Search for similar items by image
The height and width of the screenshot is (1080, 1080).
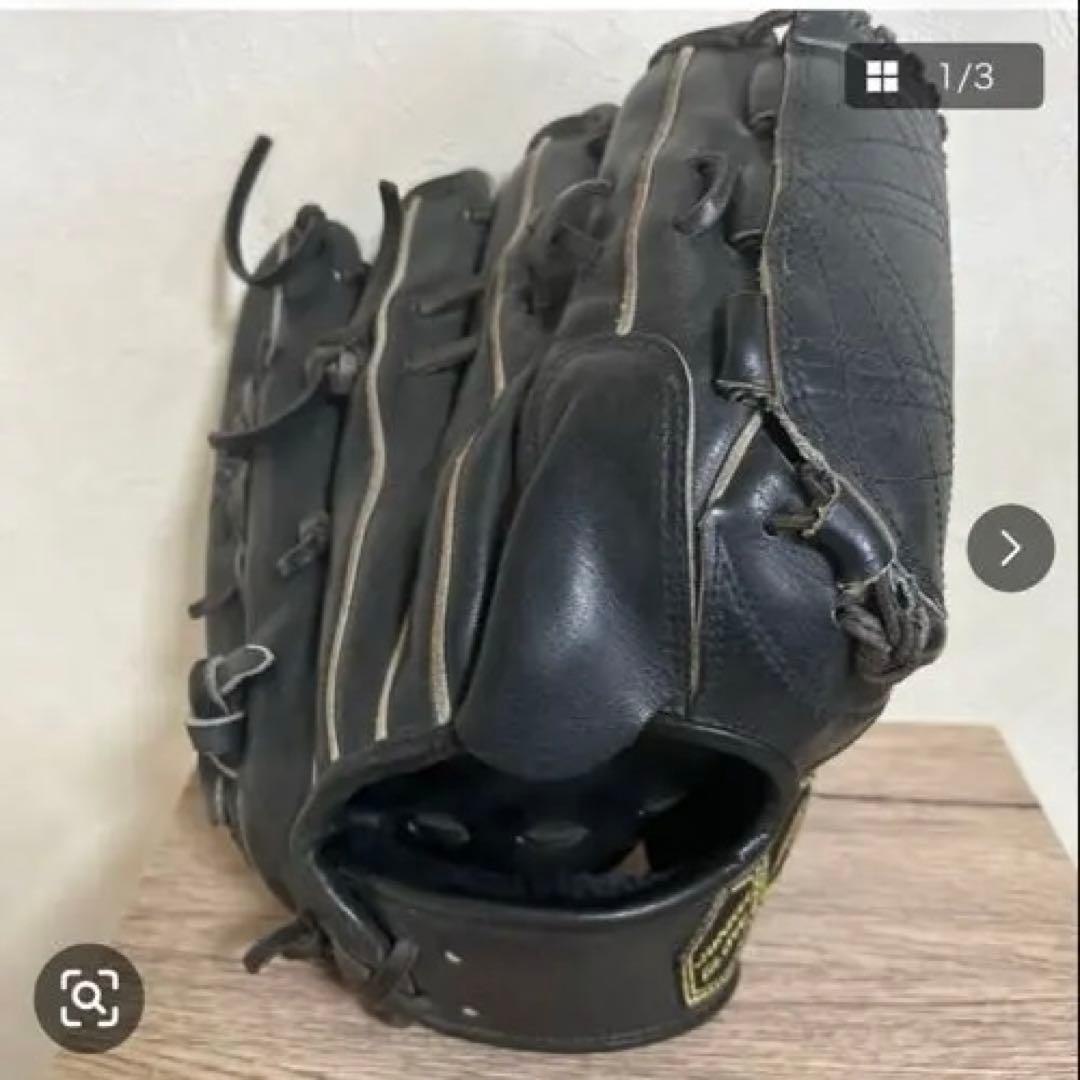(x=89, y=997)
